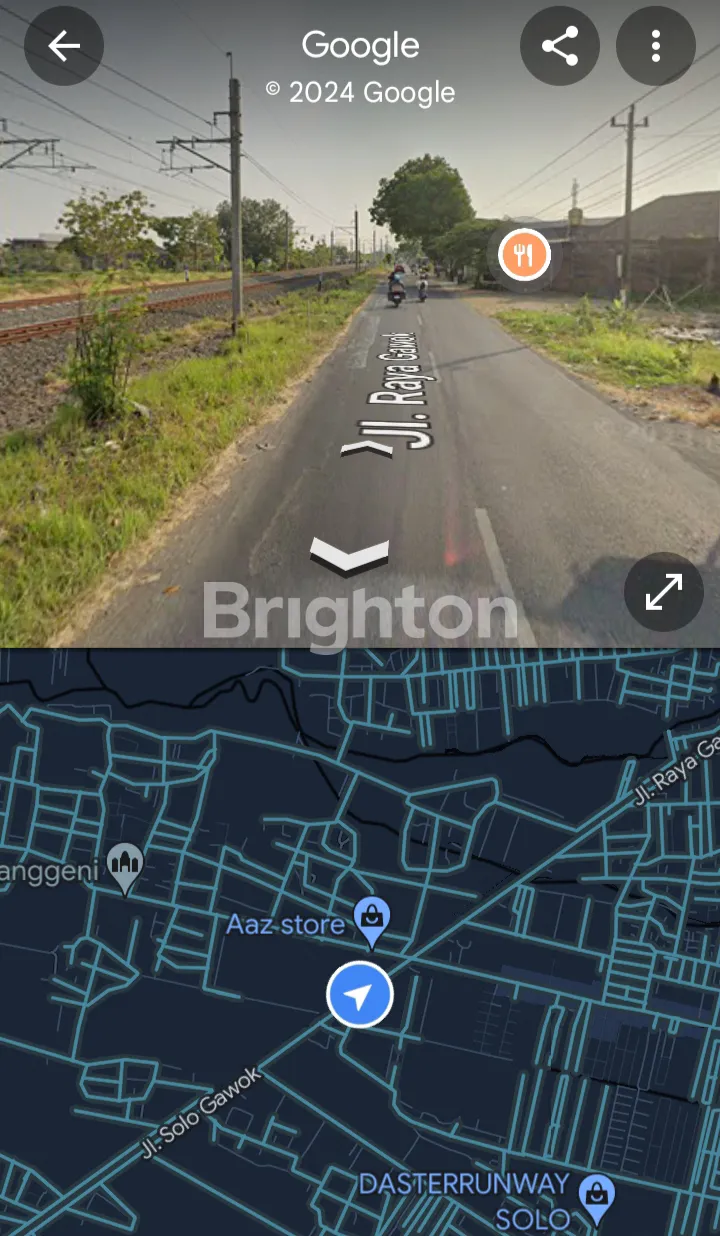
Task: Tap the restaurant marker in Street View
Action: [525, 254]
